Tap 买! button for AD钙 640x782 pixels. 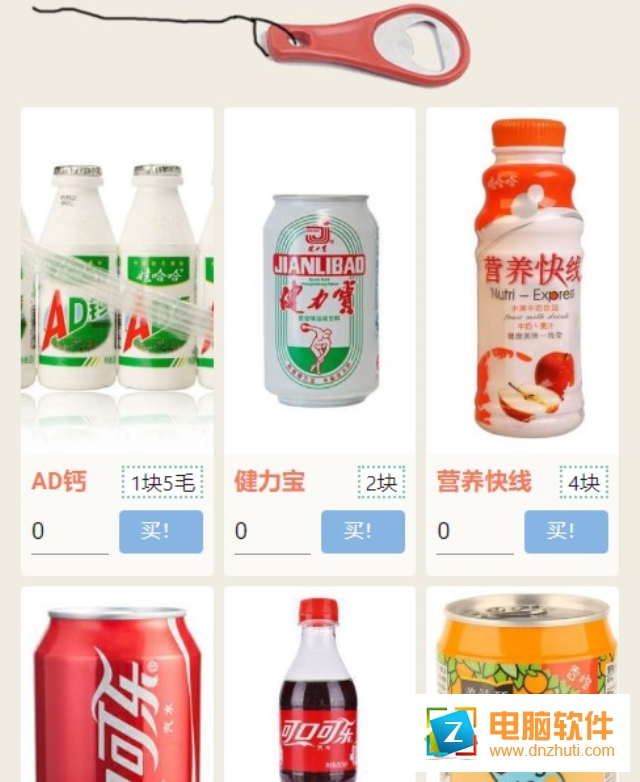pyautogui.click(x=160, y=531)
